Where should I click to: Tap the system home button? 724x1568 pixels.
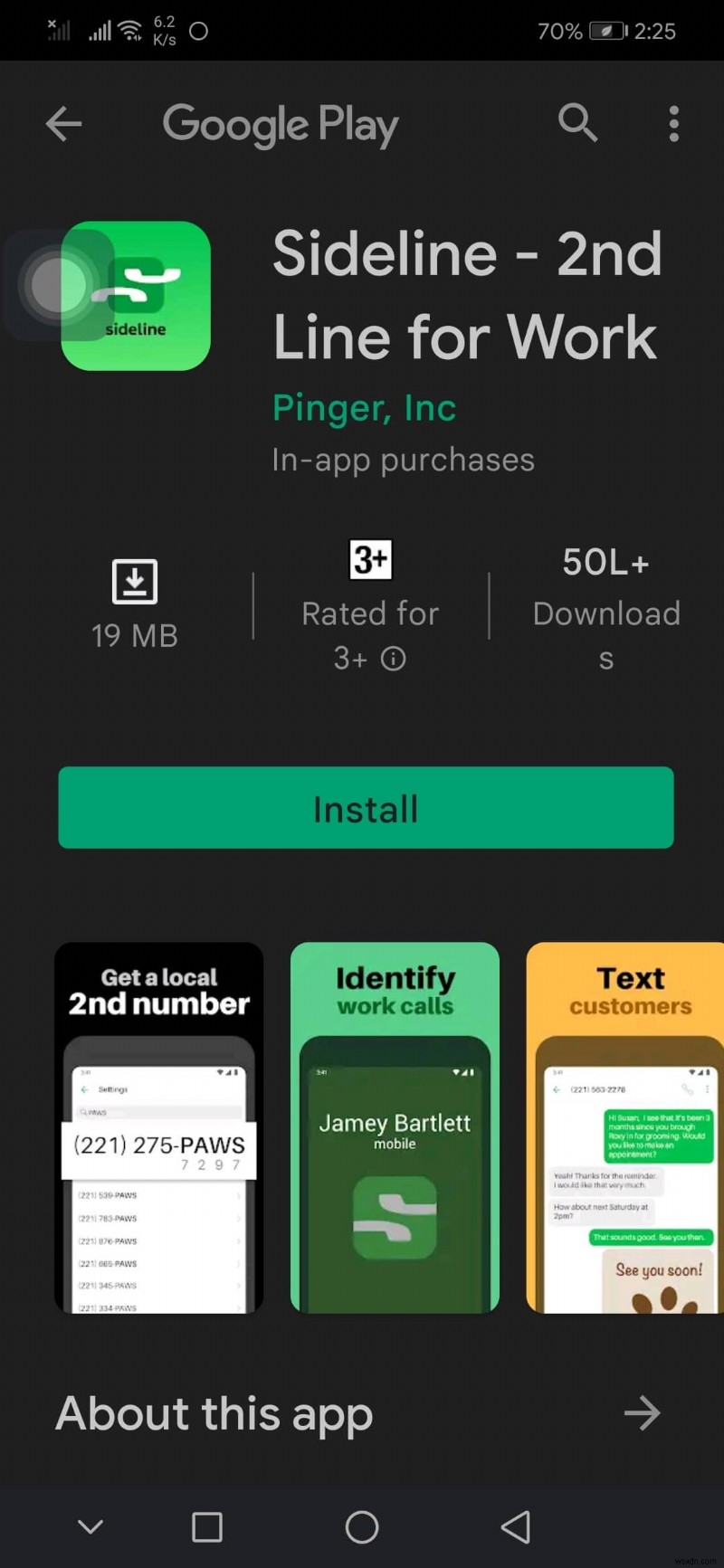pos(362,1527)
